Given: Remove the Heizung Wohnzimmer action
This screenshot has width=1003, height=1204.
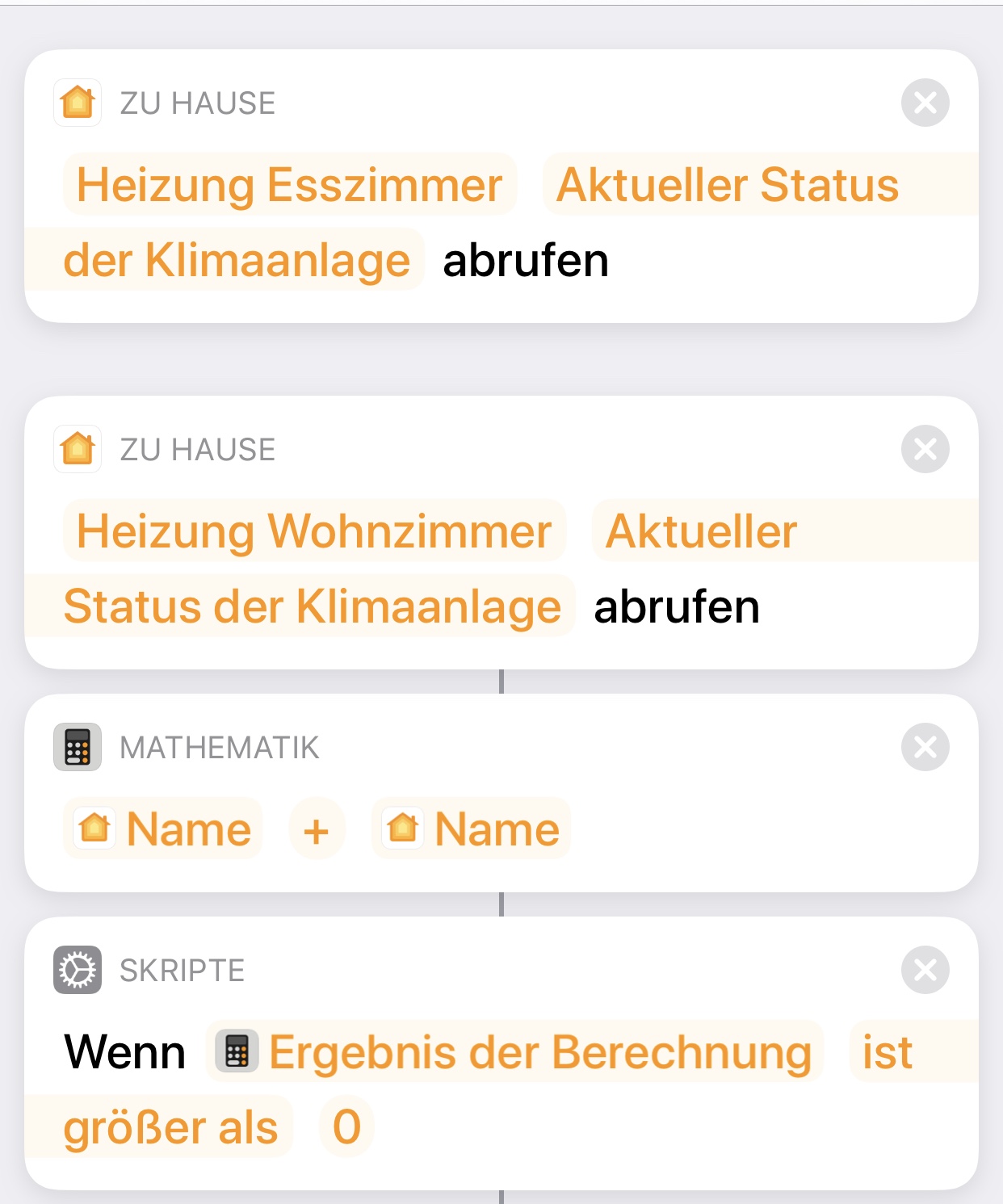Looking at the screenshot, I should click(925, 449).
